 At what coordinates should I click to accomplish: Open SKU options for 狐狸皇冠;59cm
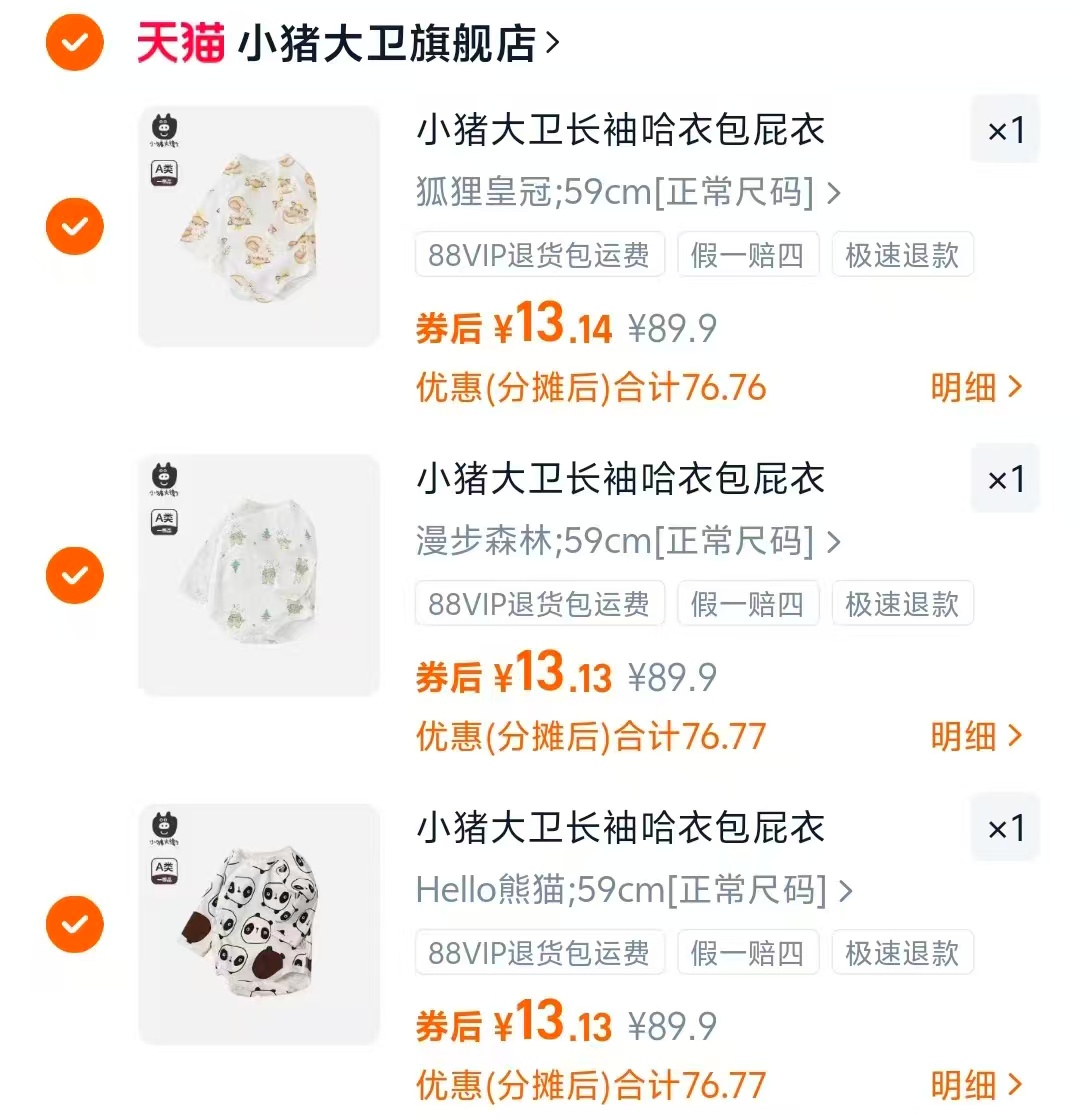[x=625, y=194]
